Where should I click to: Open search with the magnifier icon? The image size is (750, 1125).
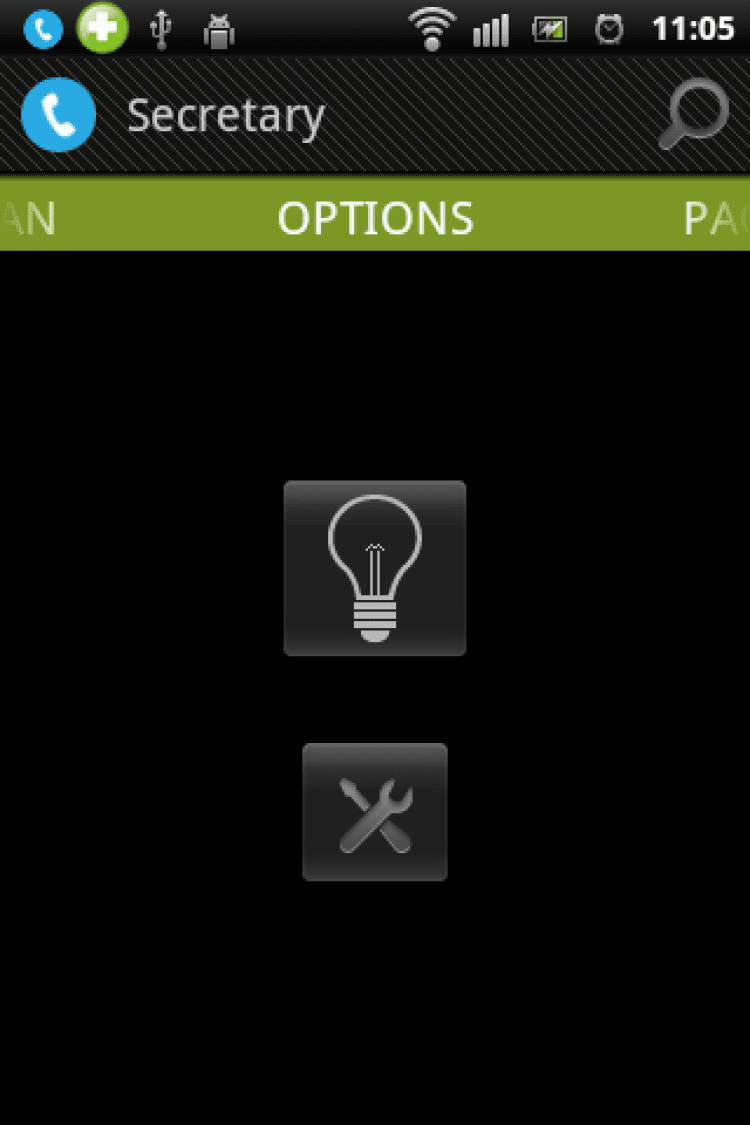[x=694, y=115]
